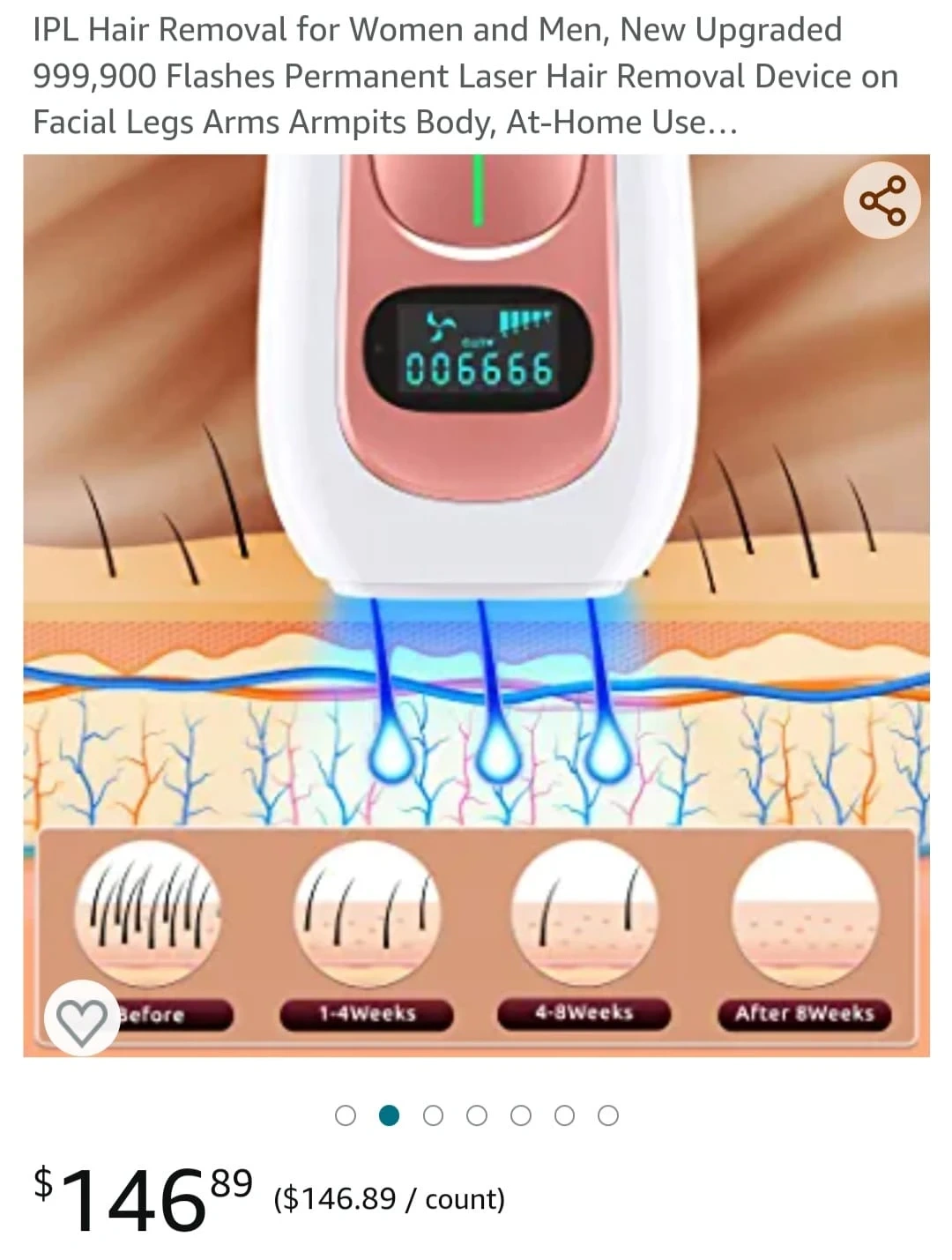The width and height of the screenshot is (952, 1260).
Task: Add product to wish list heart
Action: [x=81, y=1018]
